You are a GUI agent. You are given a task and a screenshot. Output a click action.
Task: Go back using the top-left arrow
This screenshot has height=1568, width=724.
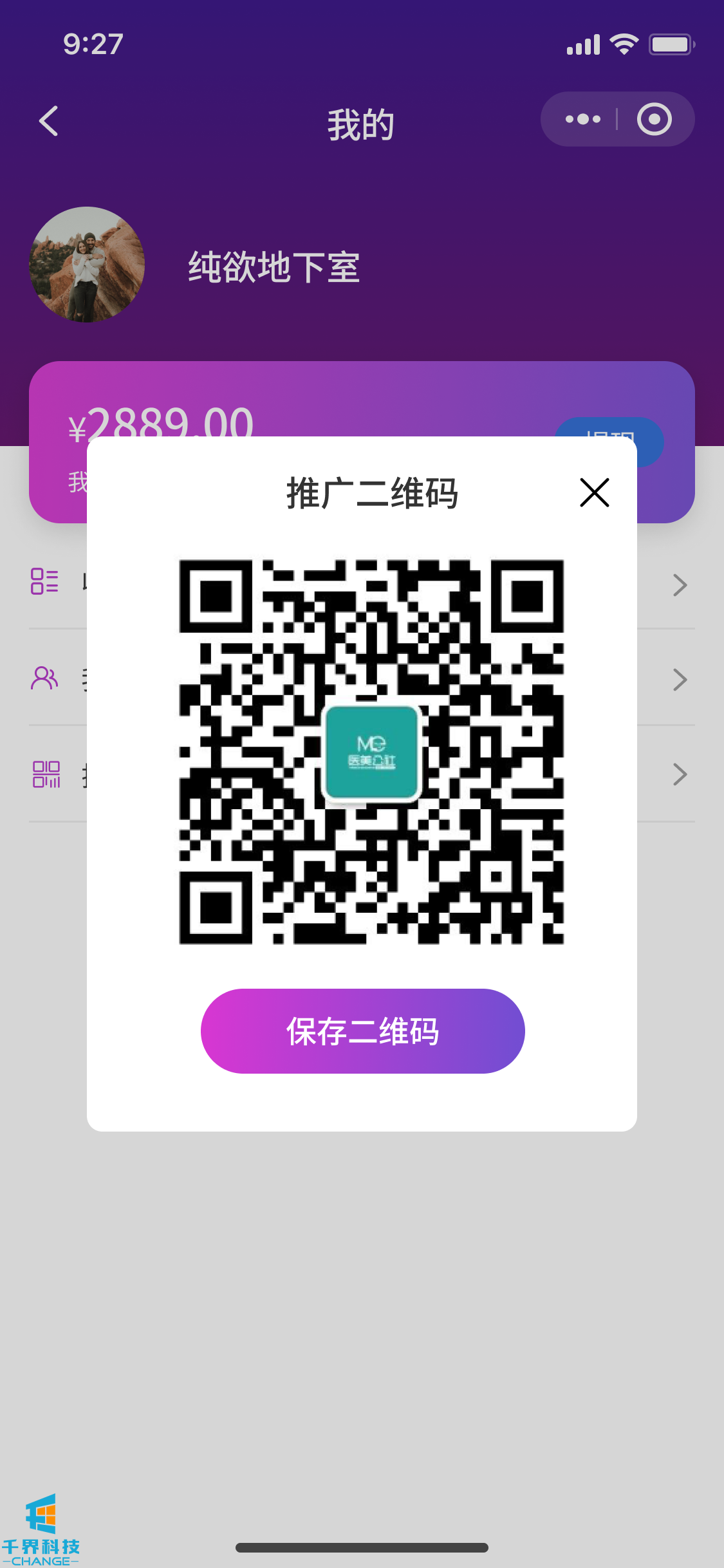coord(49,121)
